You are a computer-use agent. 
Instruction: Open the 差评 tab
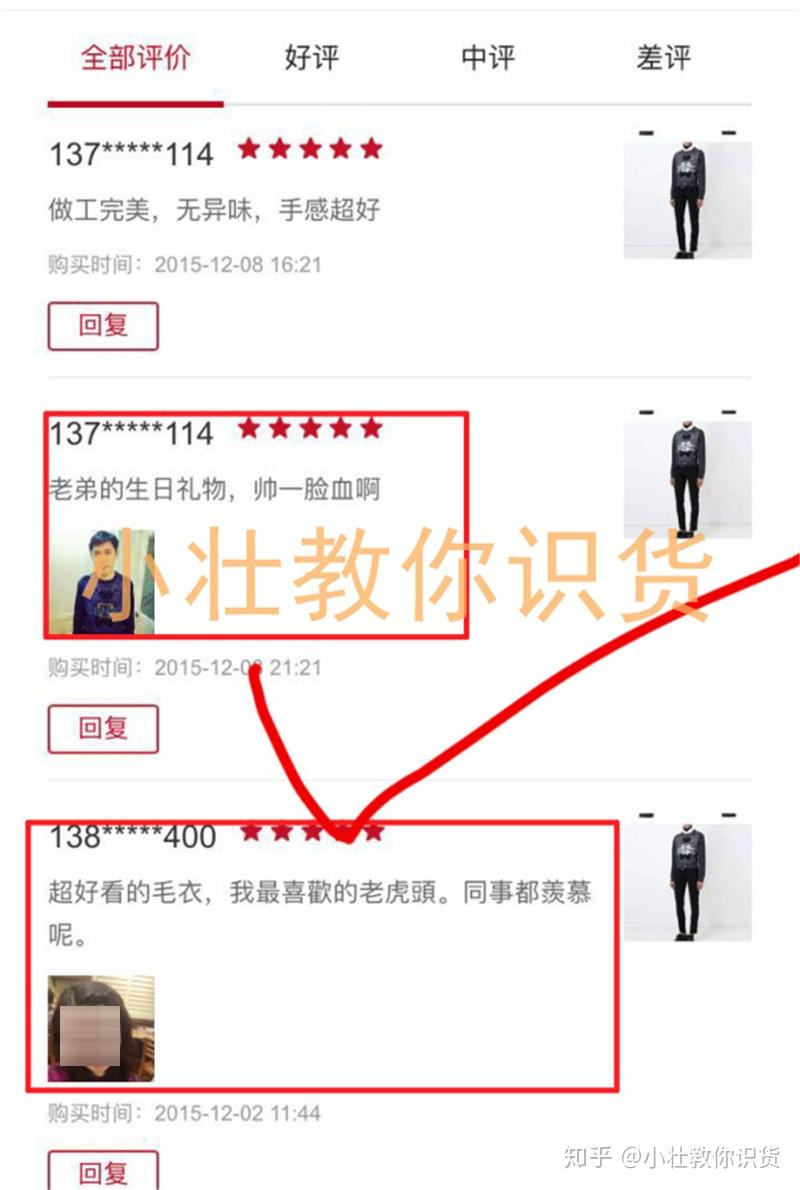(663, 58)
